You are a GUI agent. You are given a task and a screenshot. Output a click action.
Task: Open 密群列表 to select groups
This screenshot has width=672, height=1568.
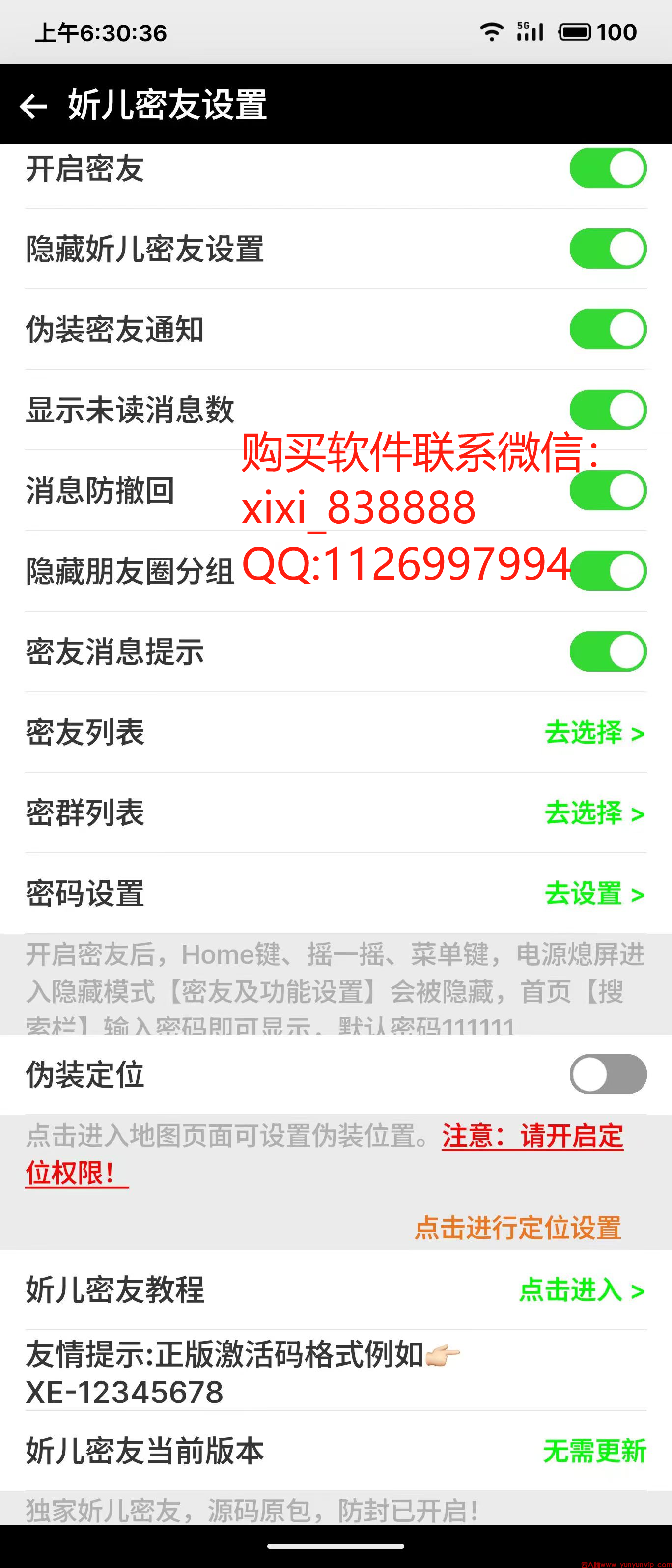point(594,813)
